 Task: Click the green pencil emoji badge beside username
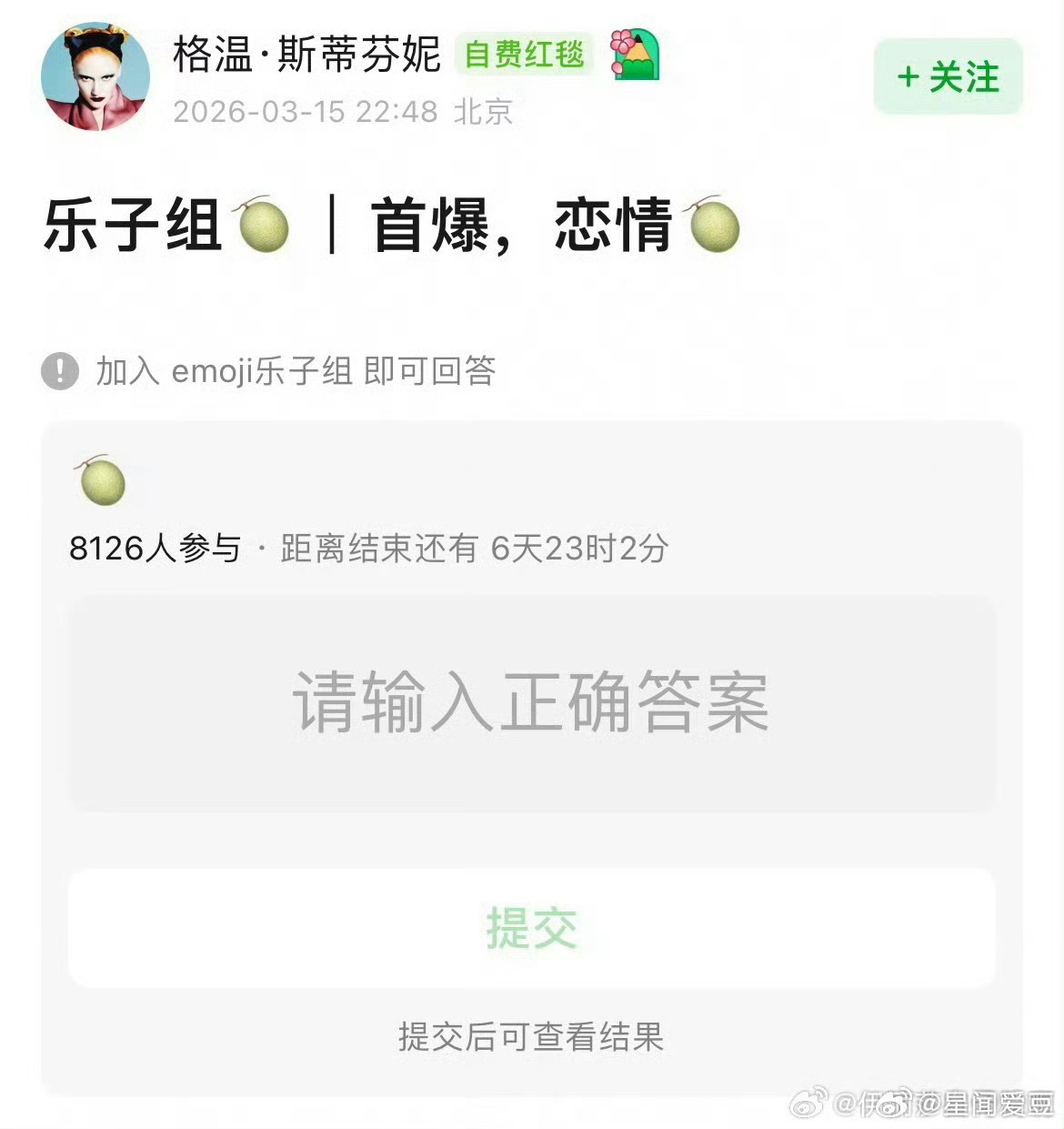636,57
